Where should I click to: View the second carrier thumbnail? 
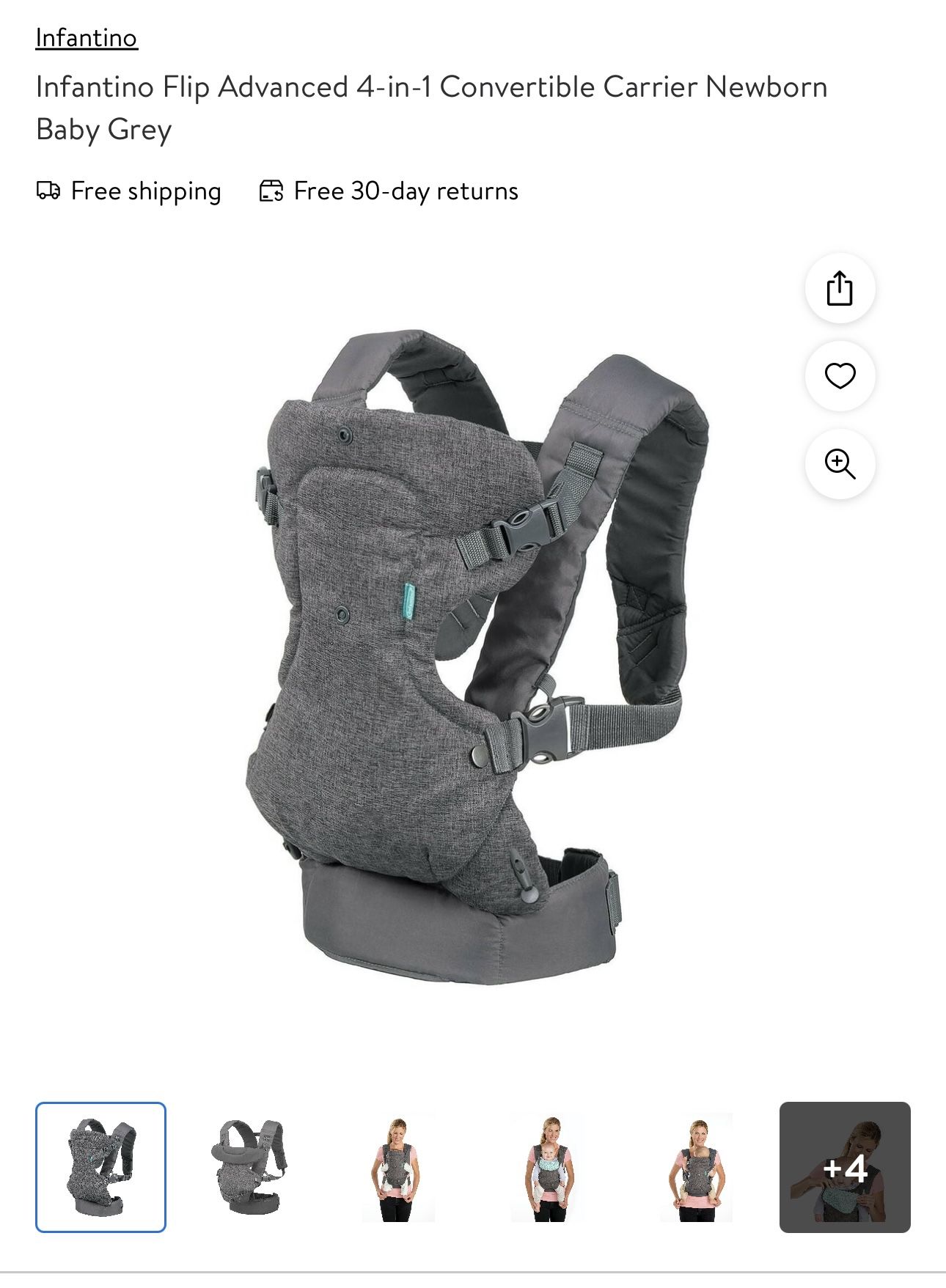(x=250, y=1167)
